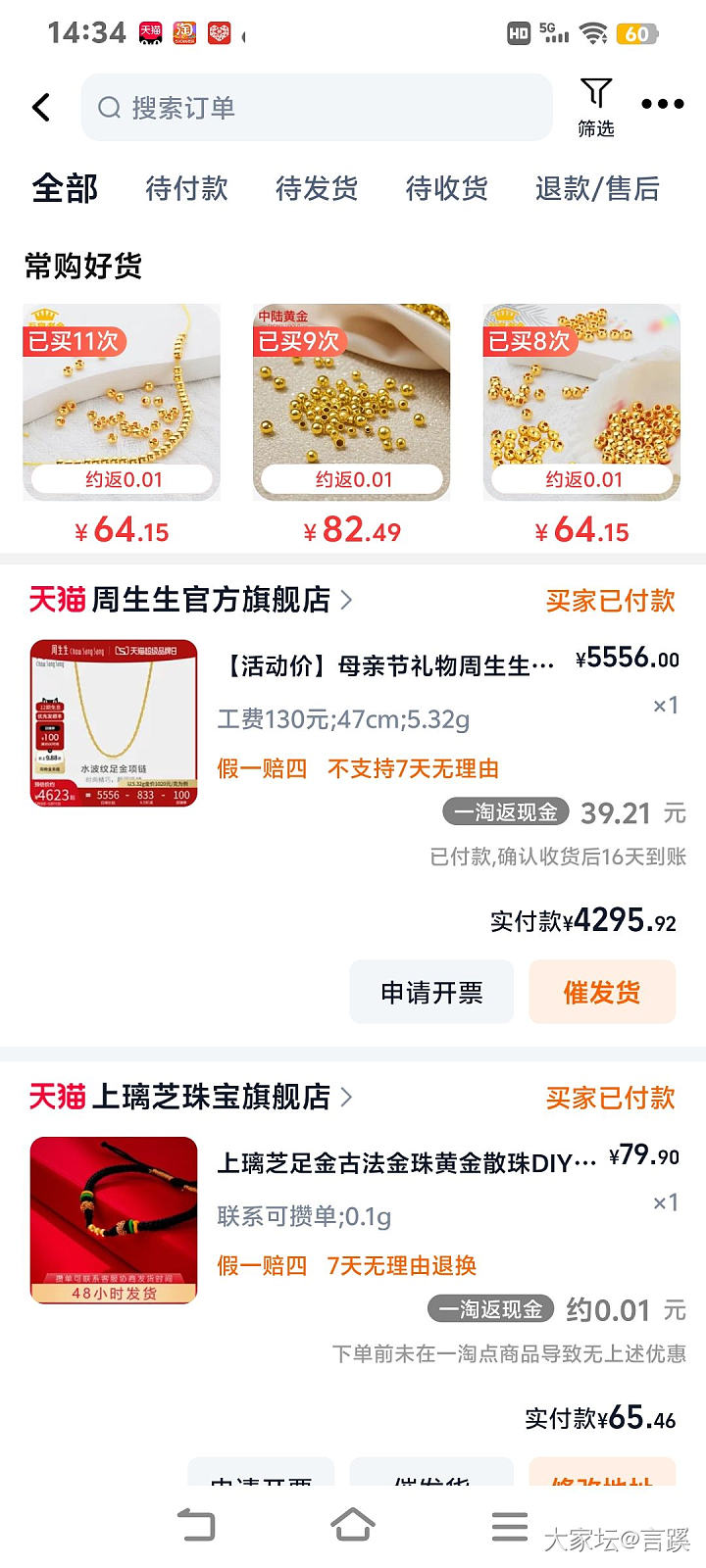Open the 退款/售后 tab
706x1568 pixels.
597,188
